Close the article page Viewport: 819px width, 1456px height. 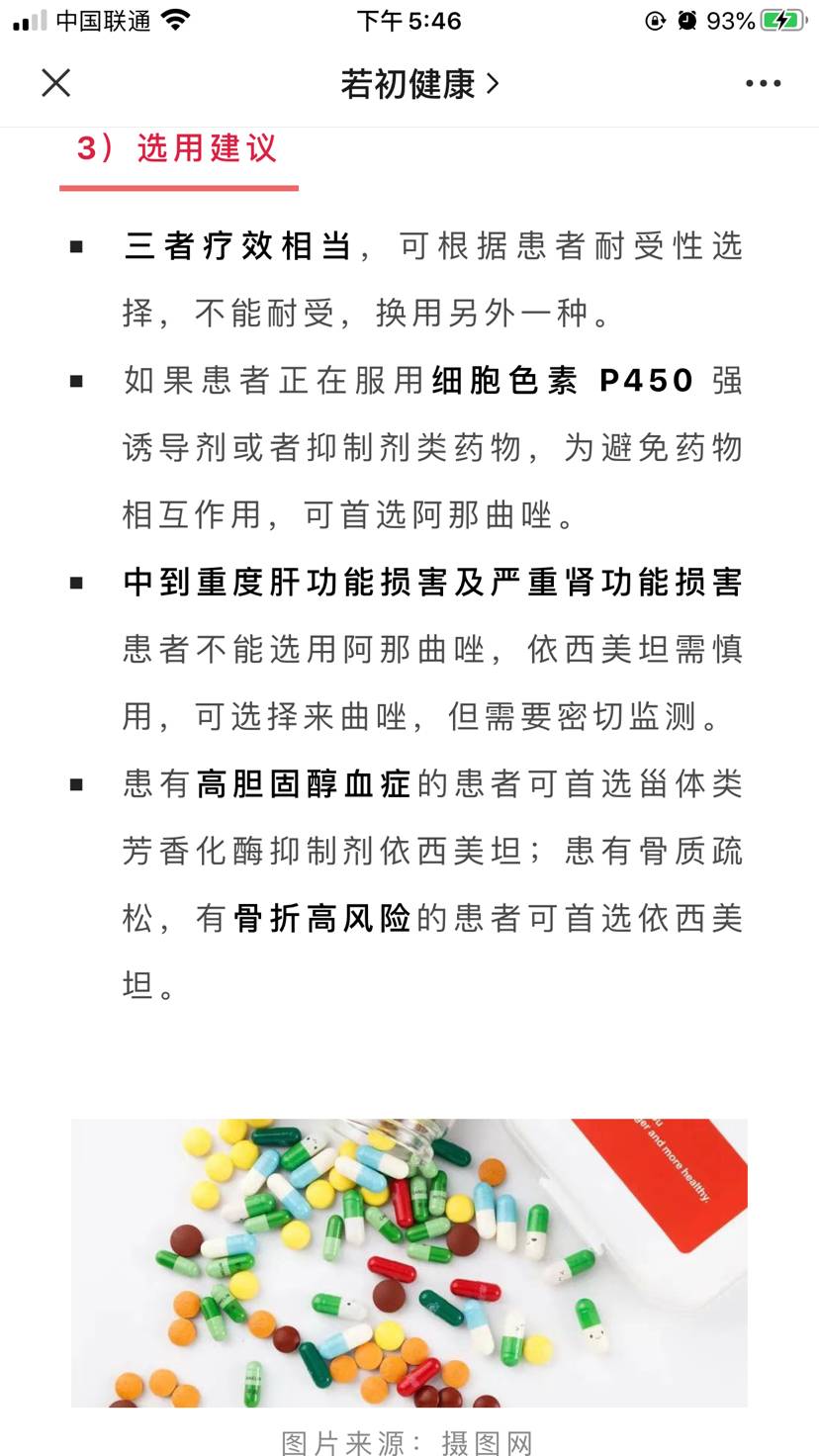[56, 83]
